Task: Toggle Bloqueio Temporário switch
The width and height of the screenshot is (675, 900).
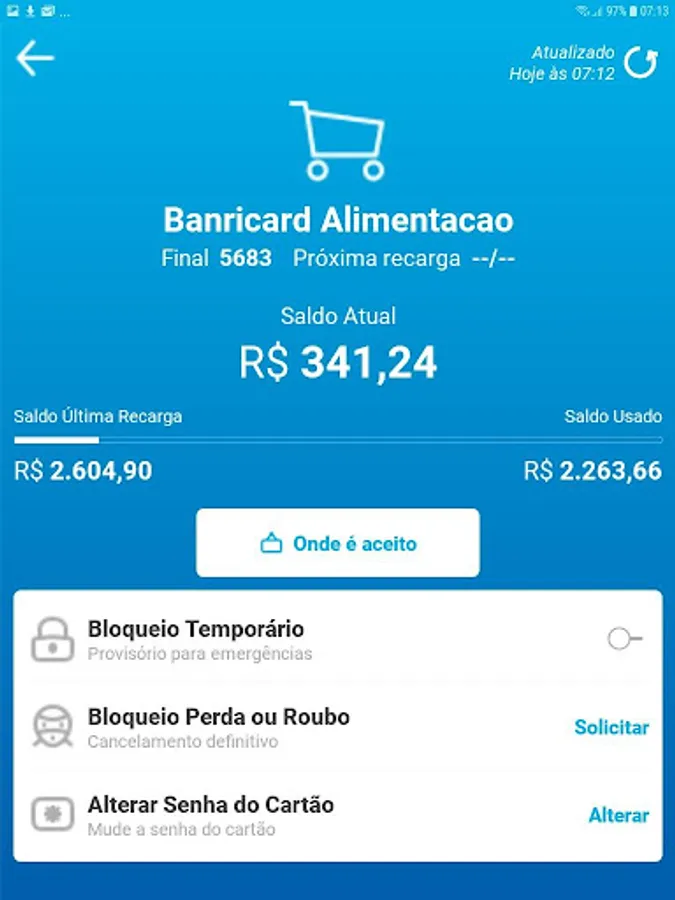Action: (624, 639)
